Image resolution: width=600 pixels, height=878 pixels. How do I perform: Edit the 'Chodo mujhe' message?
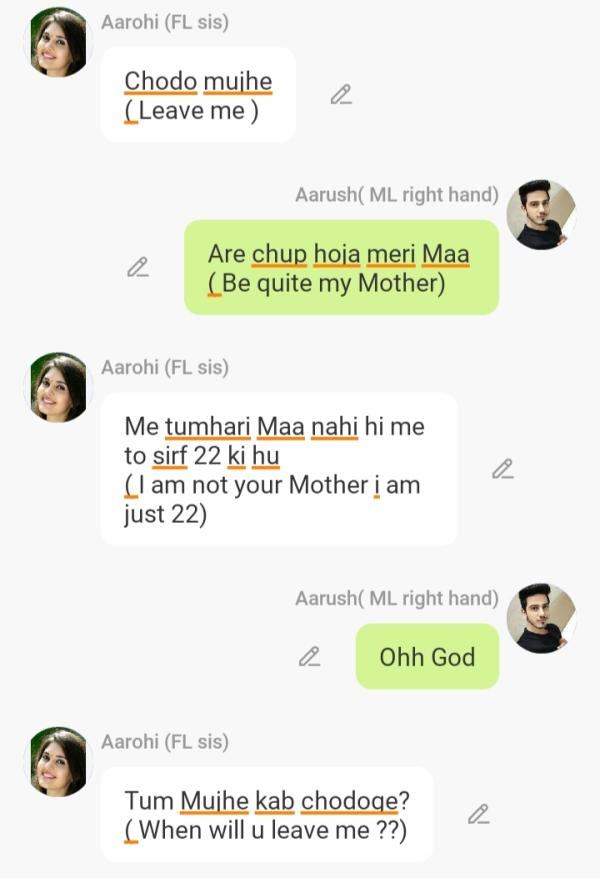pyautogui.click(x=341, y=95)
